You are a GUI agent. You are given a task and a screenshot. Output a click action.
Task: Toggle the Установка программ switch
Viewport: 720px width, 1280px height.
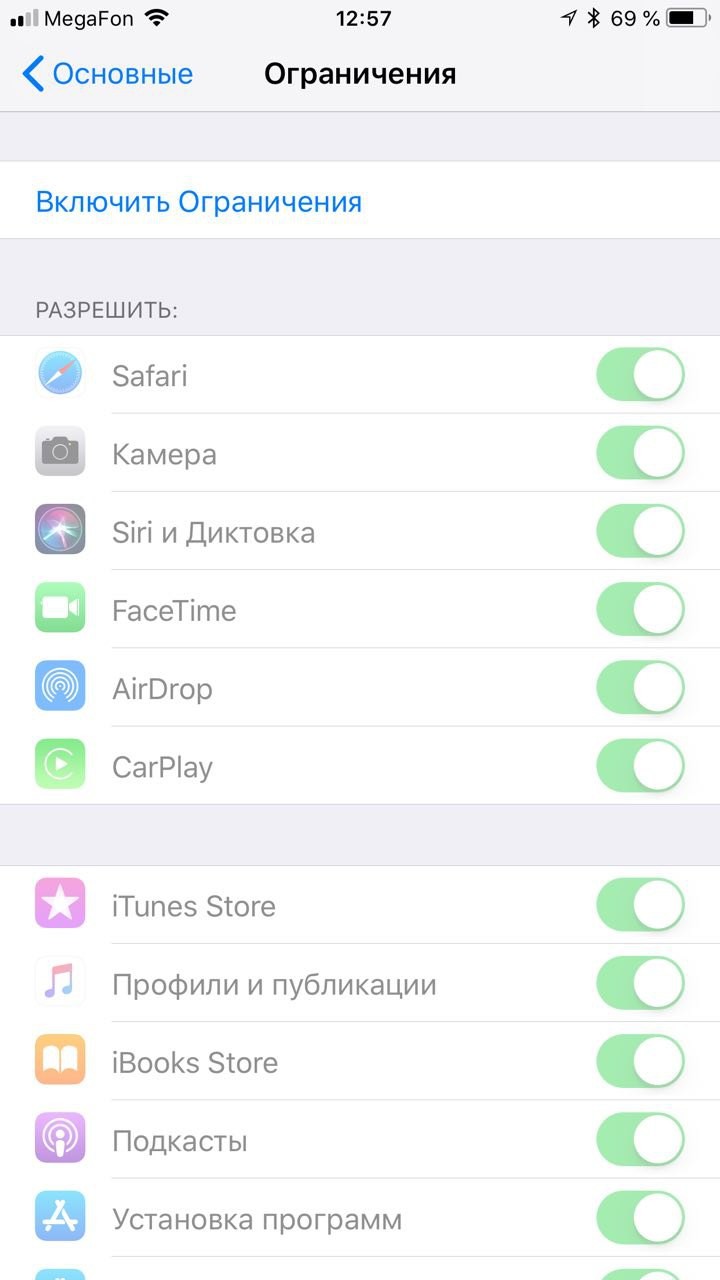(x=640, y=1217)
